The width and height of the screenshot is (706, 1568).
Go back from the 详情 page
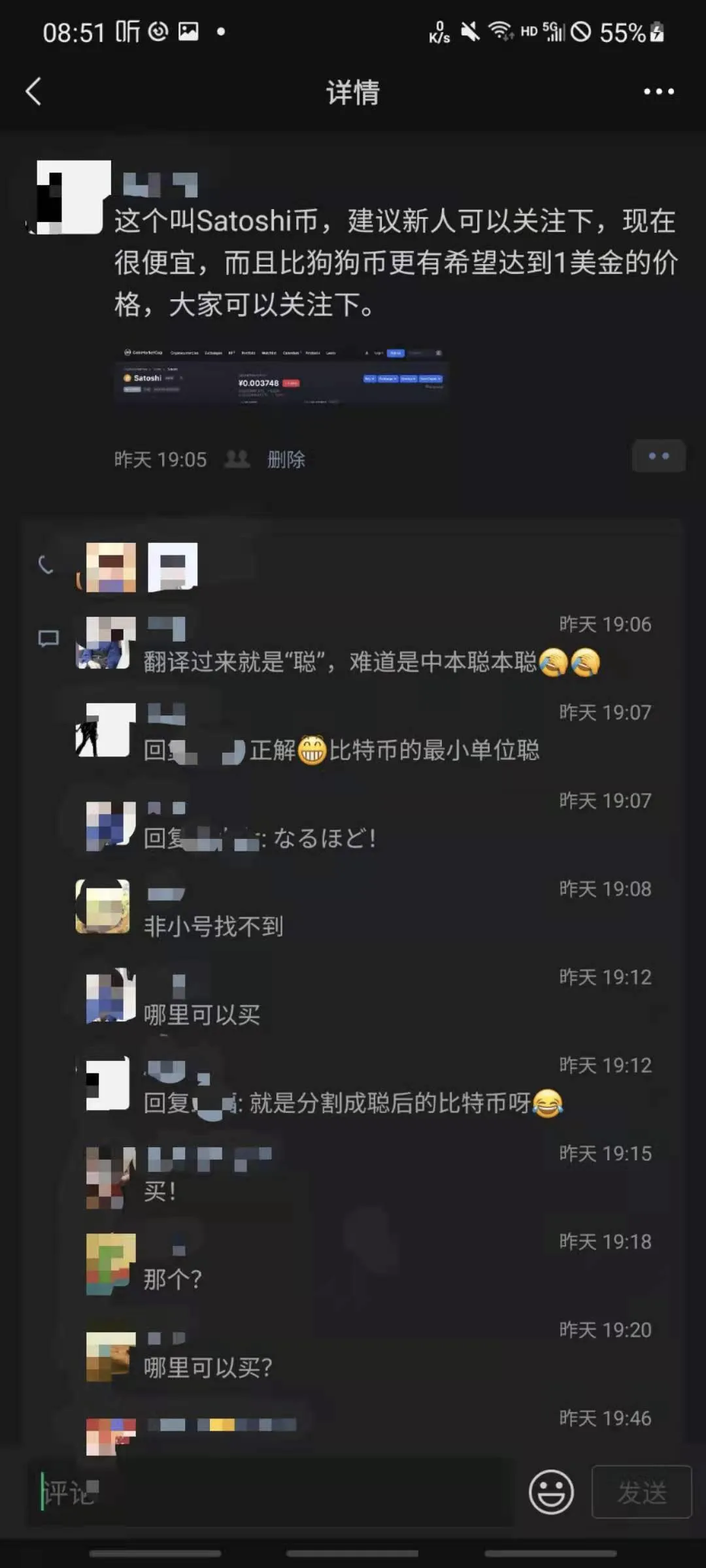(x=34, y=91)
